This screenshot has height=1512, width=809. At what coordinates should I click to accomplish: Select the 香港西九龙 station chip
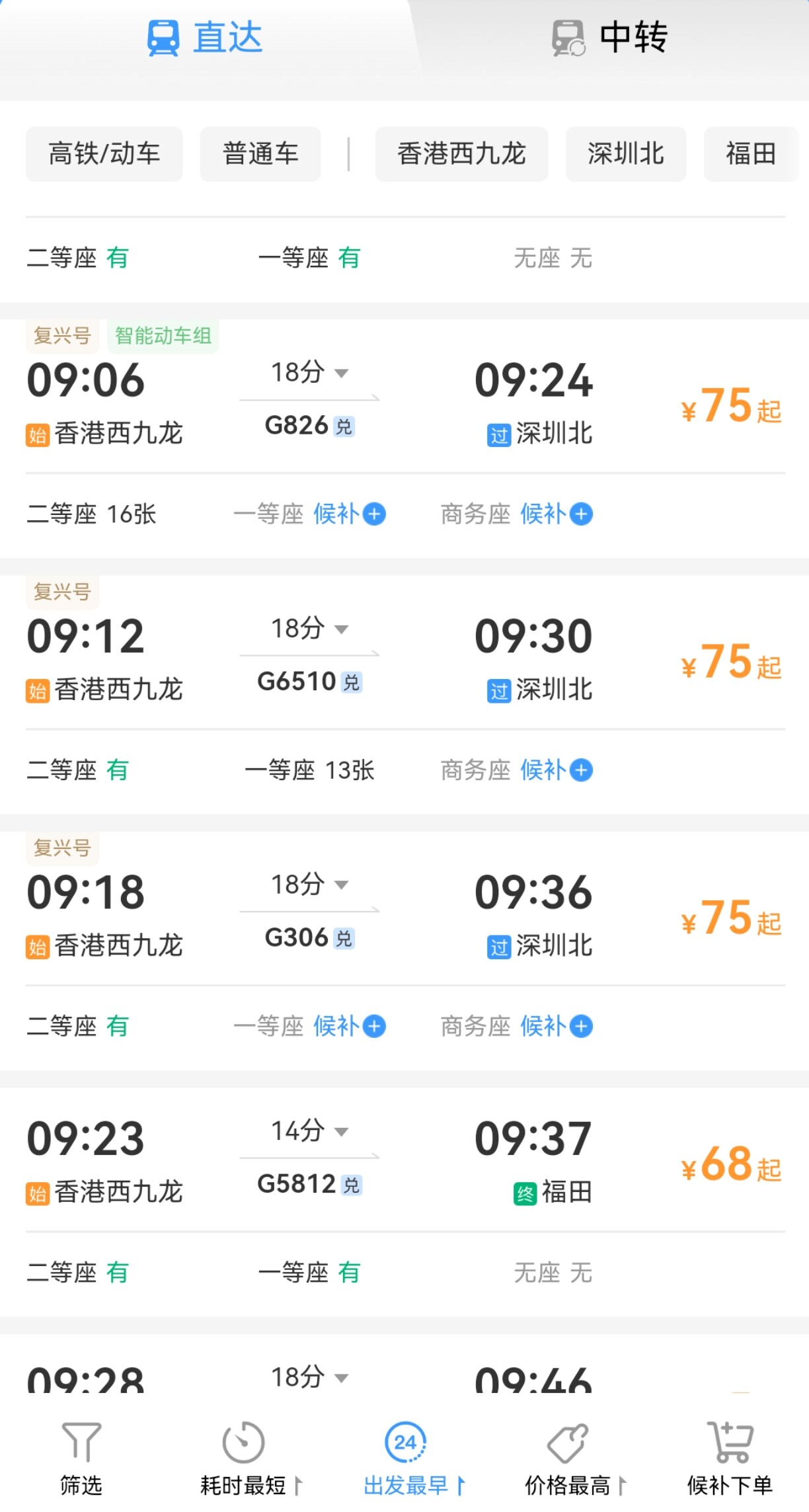[461, 154]
